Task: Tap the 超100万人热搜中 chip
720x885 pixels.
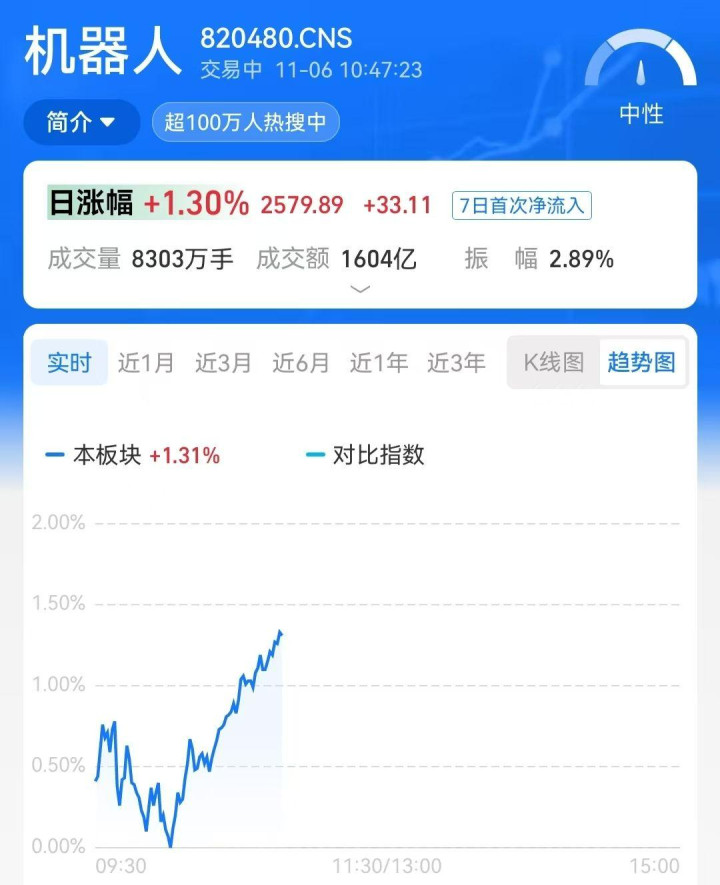Action: click(246, 123)
